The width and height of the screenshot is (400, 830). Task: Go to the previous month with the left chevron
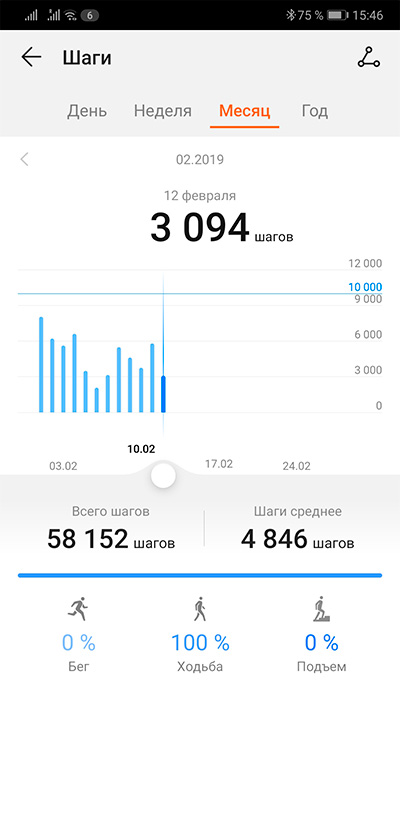pos(24,159)
